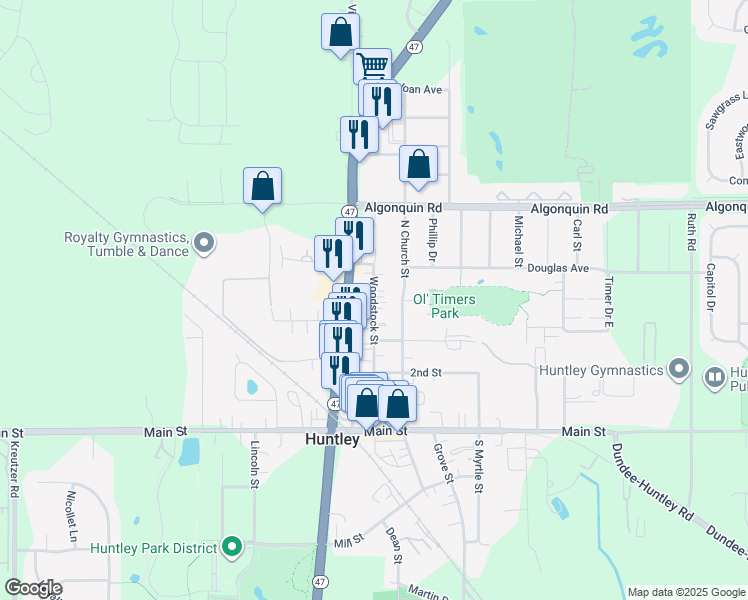Open the shopping bag marker above the grocery cart
The width and height of the screenshot is (748, 600).
340,31
